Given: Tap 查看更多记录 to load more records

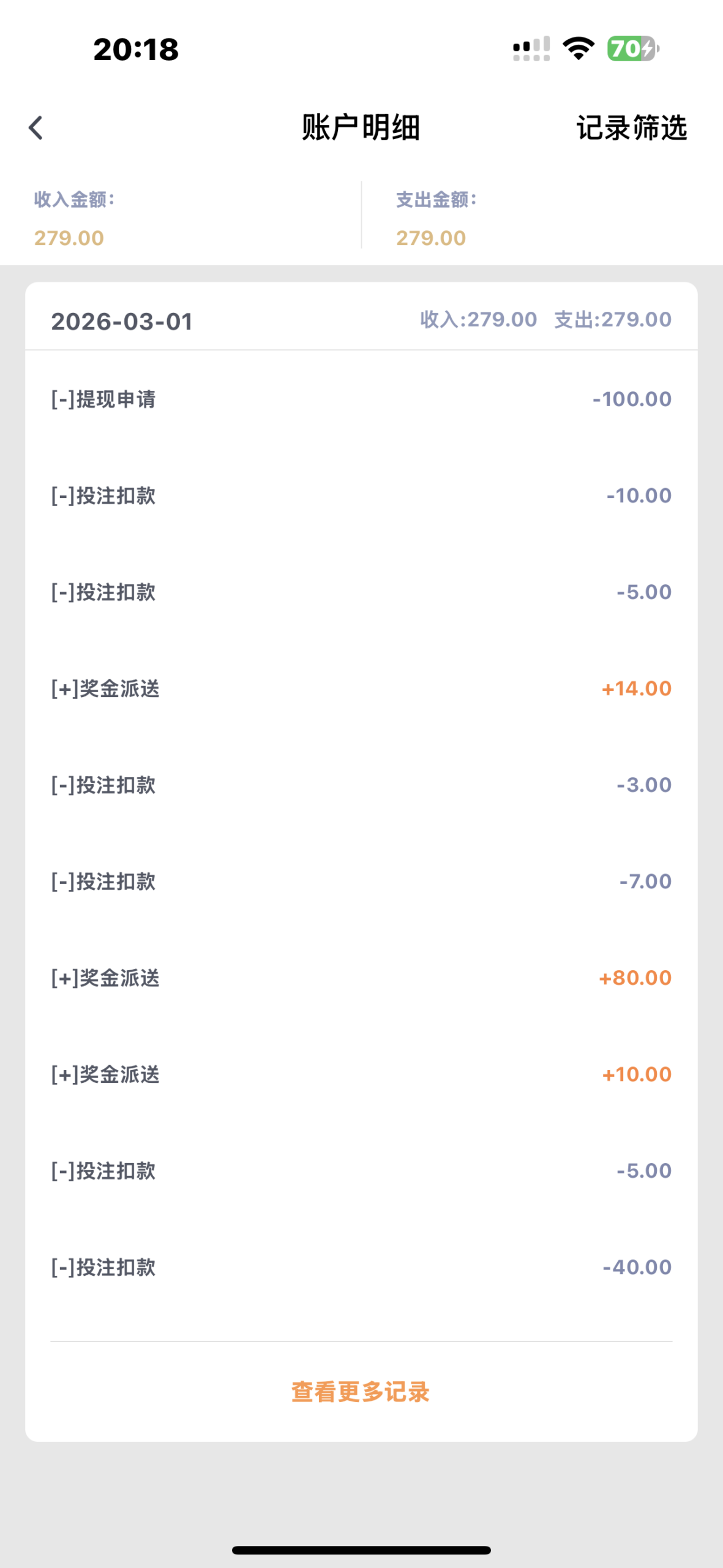Looking at the screenshot, I should click(x=361, y=1391).
